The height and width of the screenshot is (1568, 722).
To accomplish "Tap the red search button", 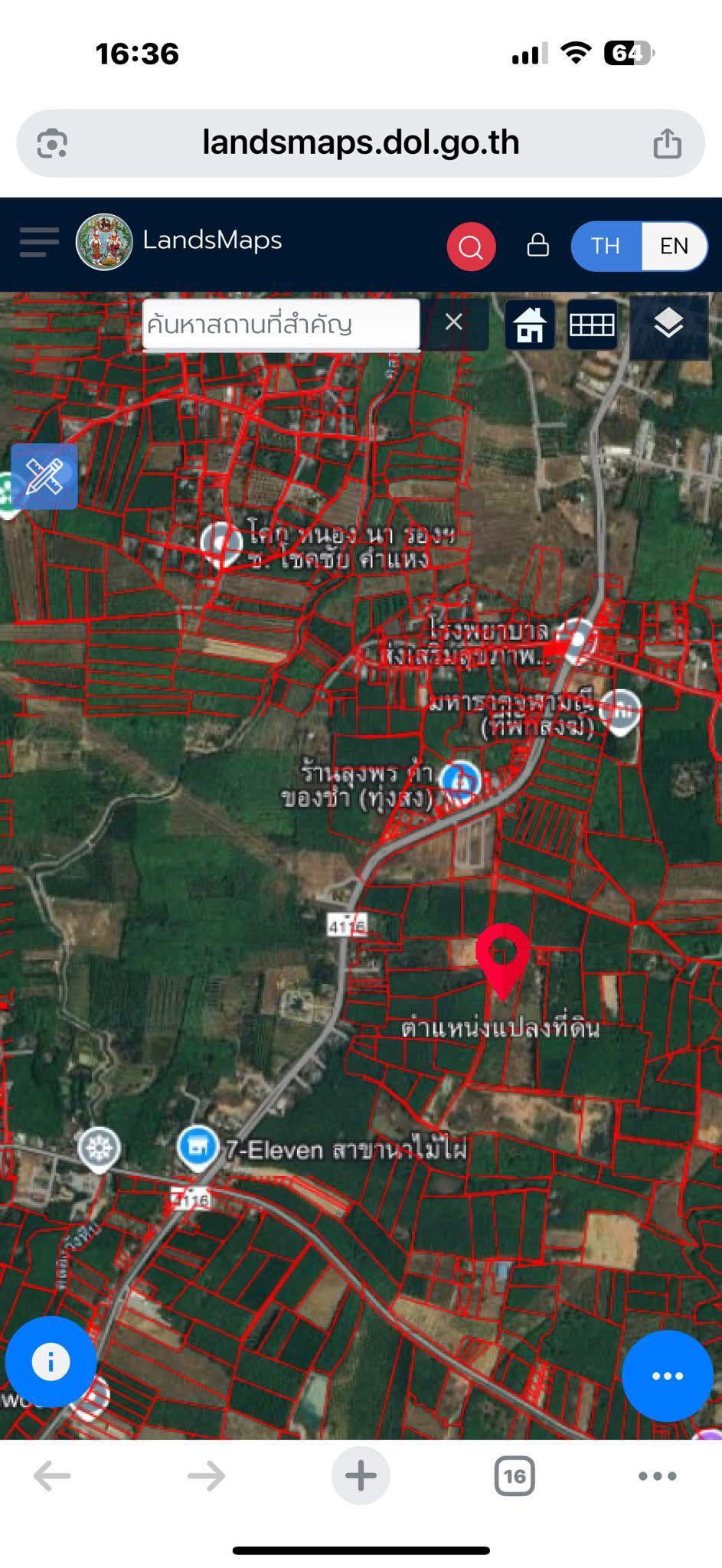I will pos(471,247).
